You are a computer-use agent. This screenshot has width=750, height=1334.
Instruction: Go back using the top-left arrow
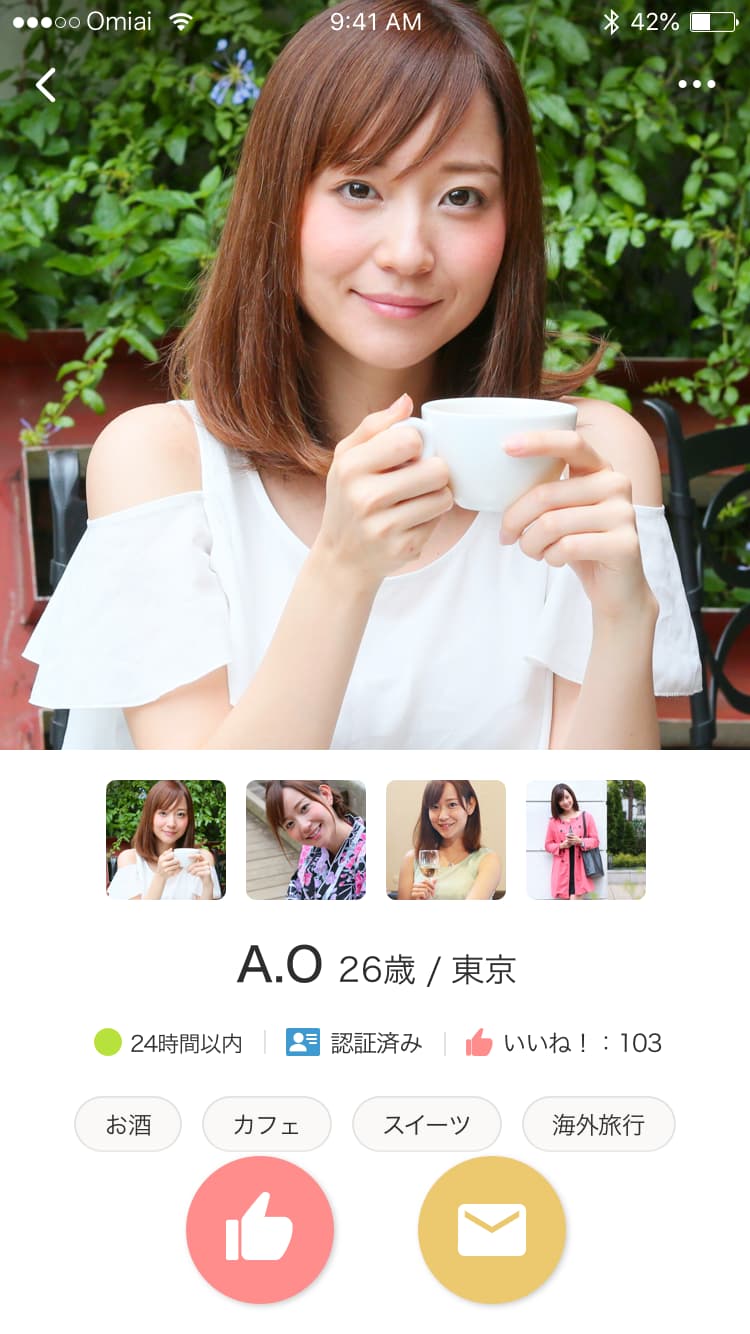tap(46, 85)
